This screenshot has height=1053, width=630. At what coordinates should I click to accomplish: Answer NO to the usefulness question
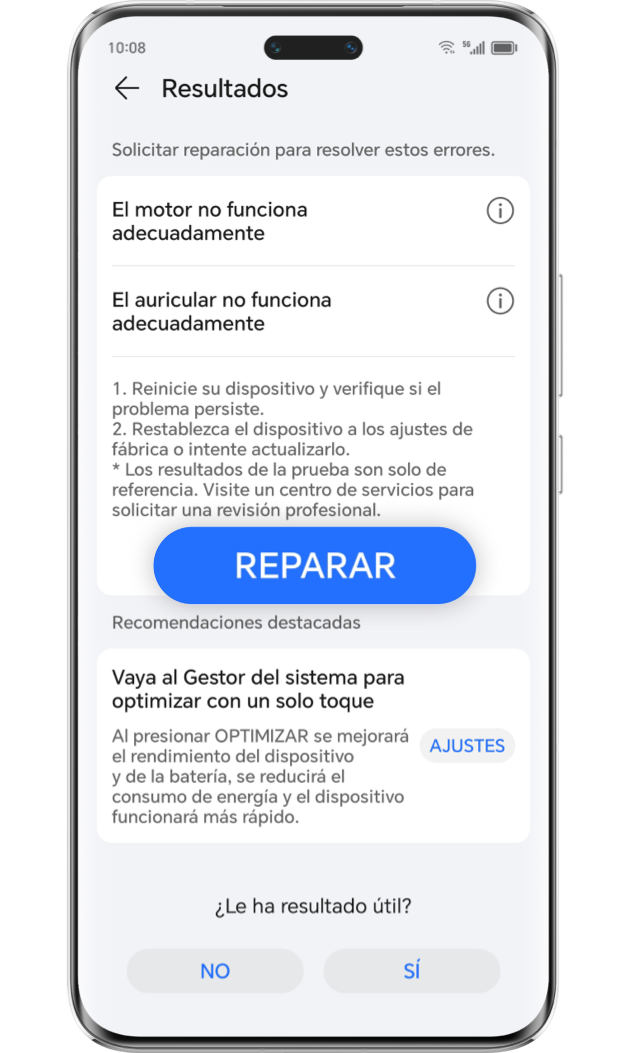[x=215, y=970]
